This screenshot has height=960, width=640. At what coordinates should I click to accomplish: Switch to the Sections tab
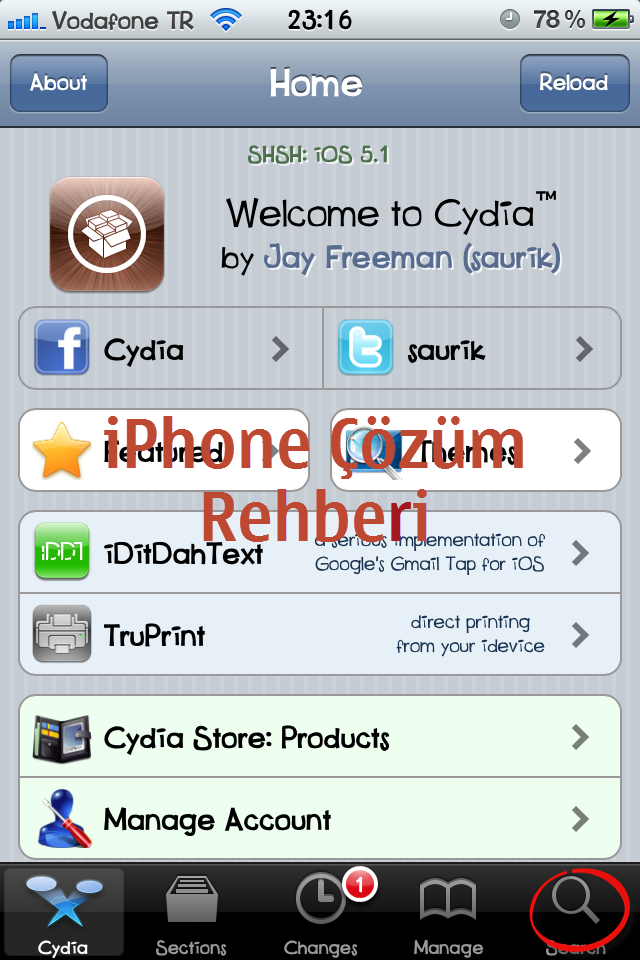(x=191, y=914)
